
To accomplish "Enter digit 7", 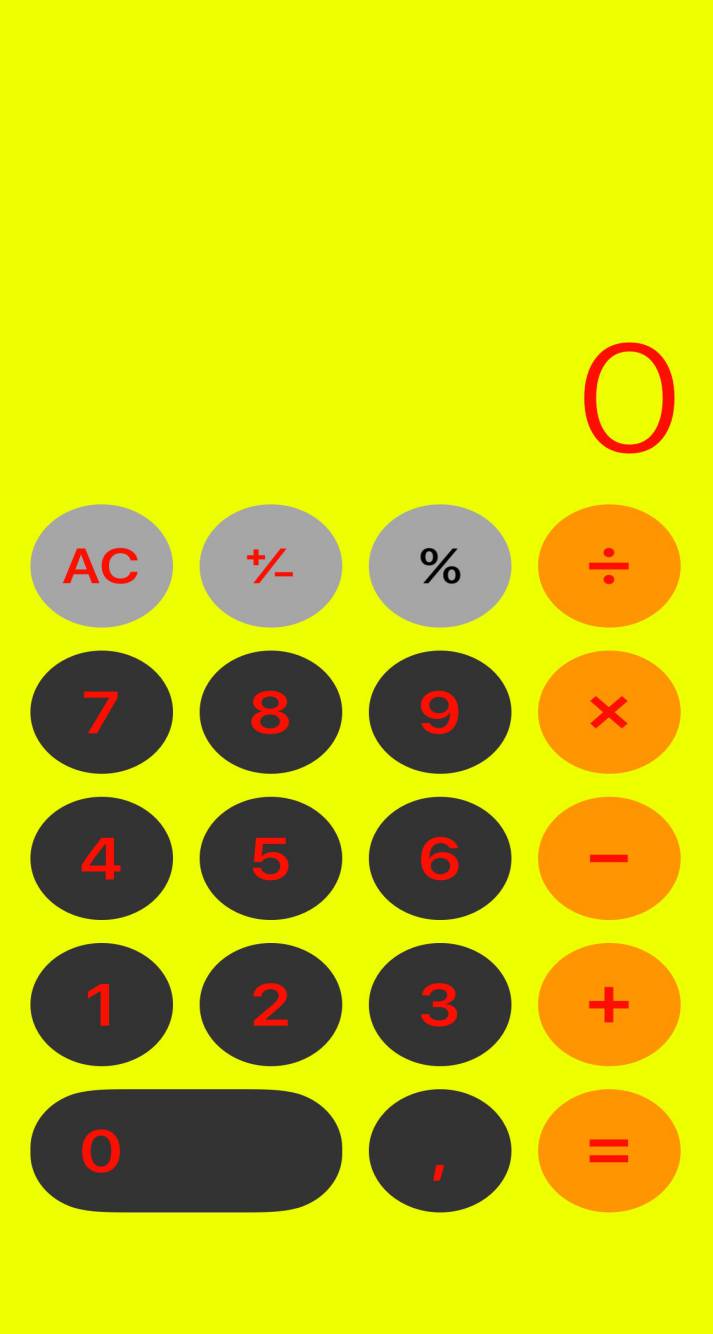I will (x=101, y=712).
